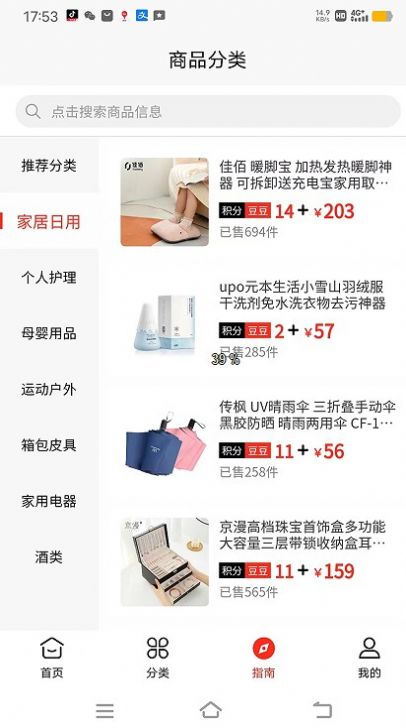Go to the 首页 tab

52,657
